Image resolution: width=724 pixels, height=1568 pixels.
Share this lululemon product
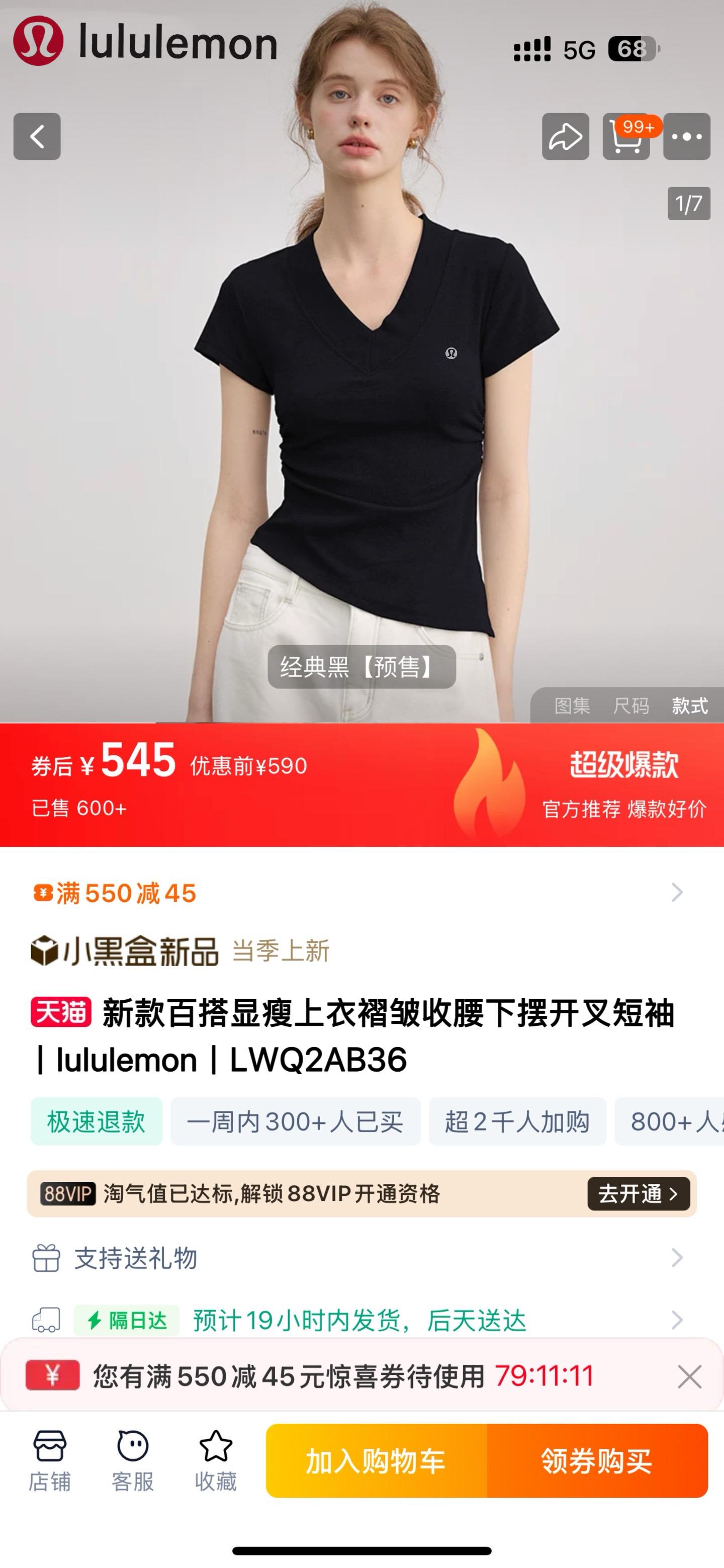coord(565,136)
